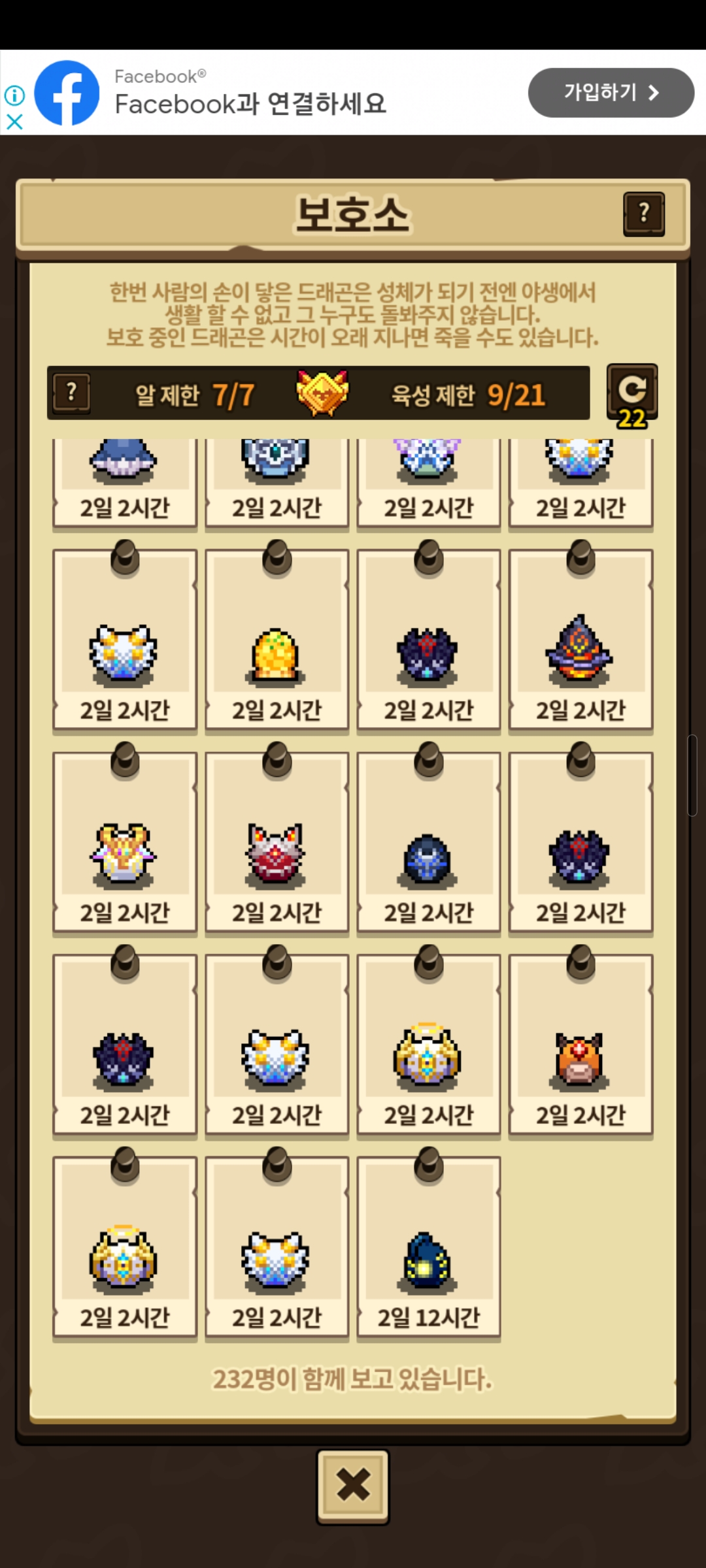Tap 가입하기 on the Facebook ad
This screenshot has width=706, height=1568.
(x=611, y=93)
